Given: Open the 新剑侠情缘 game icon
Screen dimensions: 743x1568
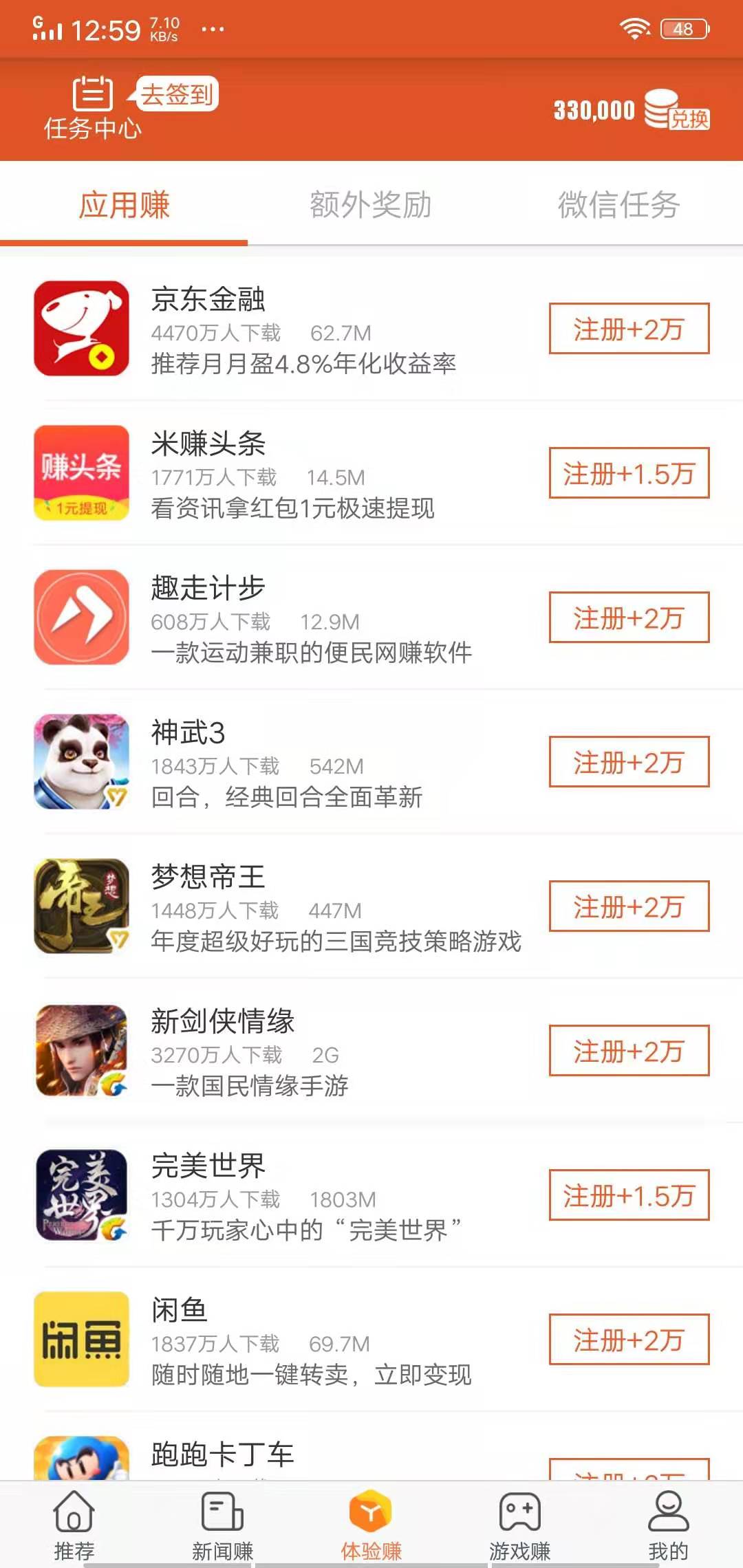Looking at the screenshot, I should click(80, 1049).
